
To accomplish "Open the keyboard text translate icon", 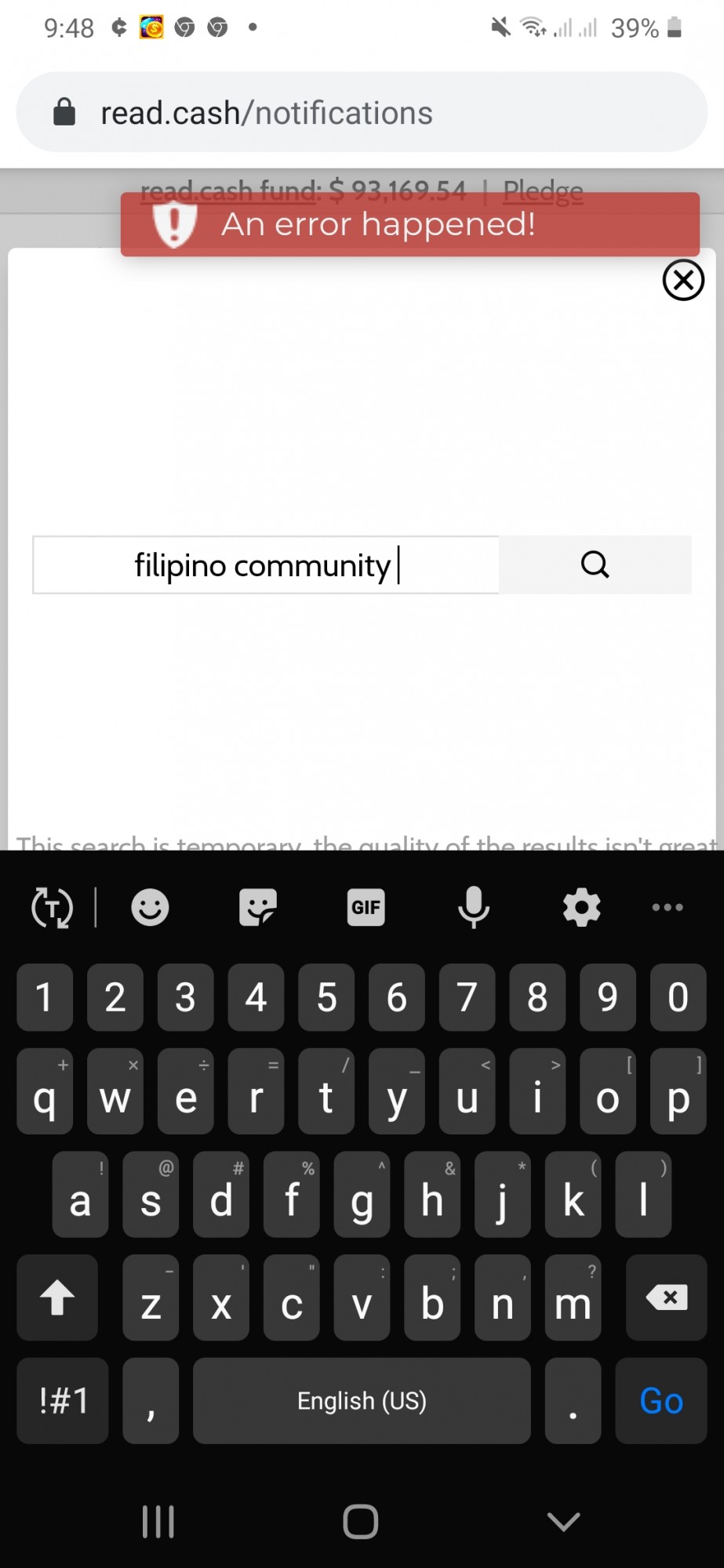I will [52, 908].
